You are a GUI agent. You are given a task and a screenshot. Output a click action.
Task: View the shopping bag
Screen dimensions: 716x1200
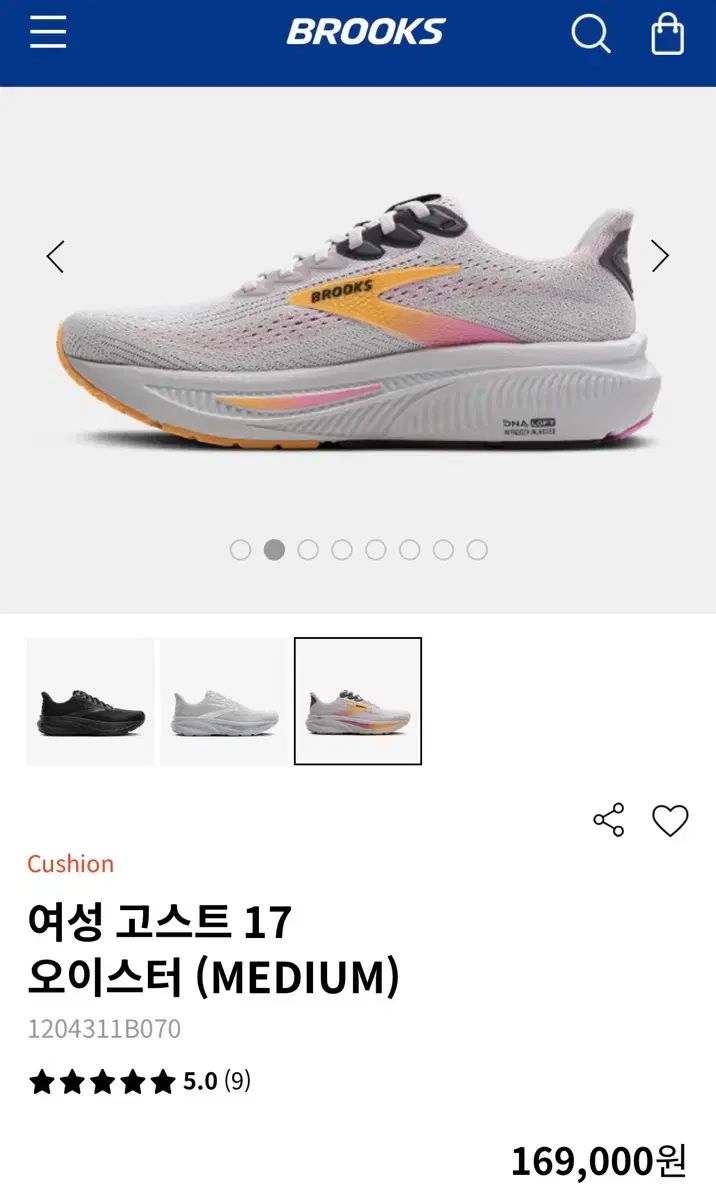click(667, 34)
